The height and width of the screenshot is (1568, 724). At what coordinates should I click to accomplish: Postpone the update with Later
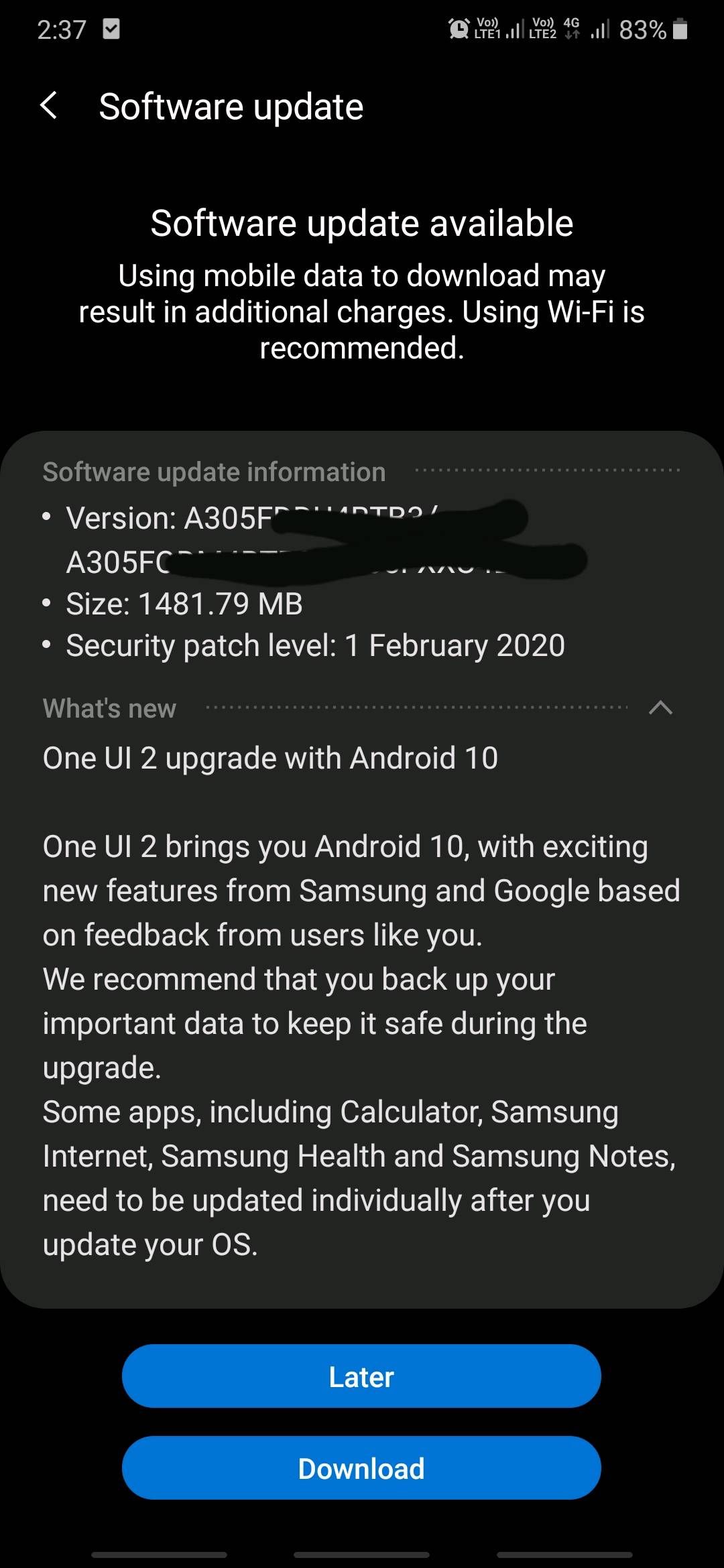tap(361, 1376)
